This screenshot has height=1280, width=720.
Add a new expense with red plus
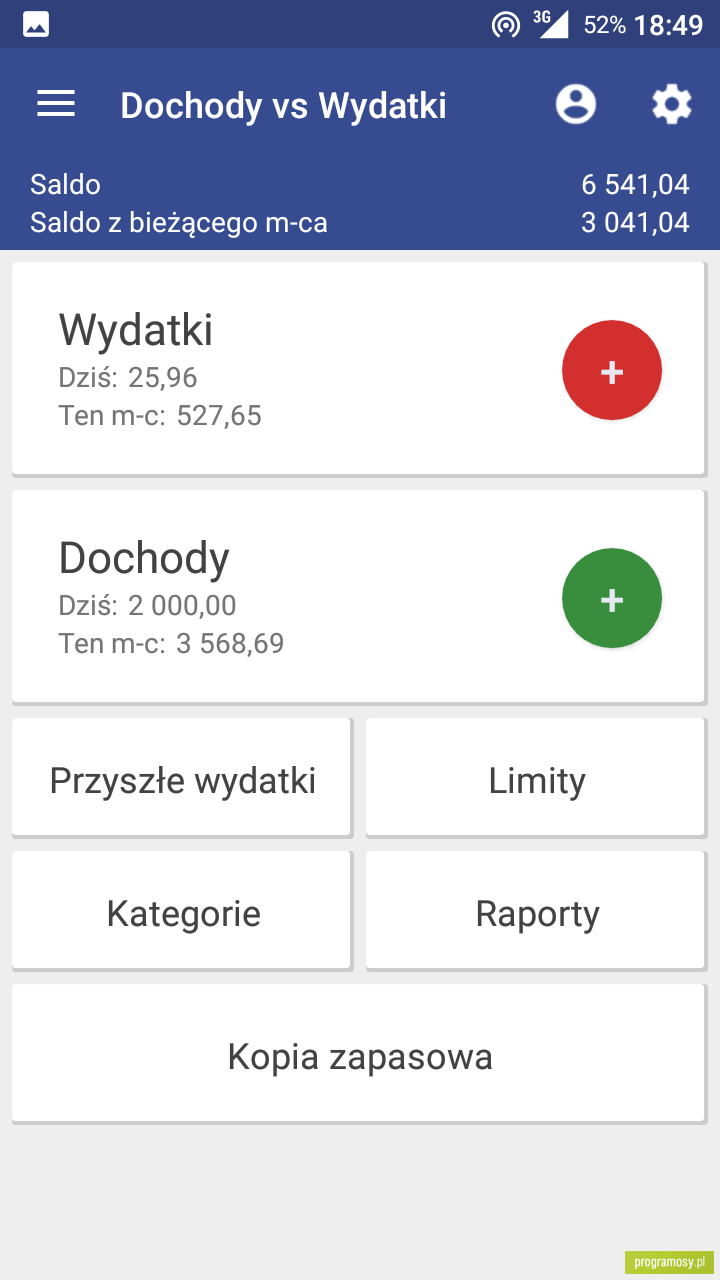pyautogui.click(x=612, y=371)
